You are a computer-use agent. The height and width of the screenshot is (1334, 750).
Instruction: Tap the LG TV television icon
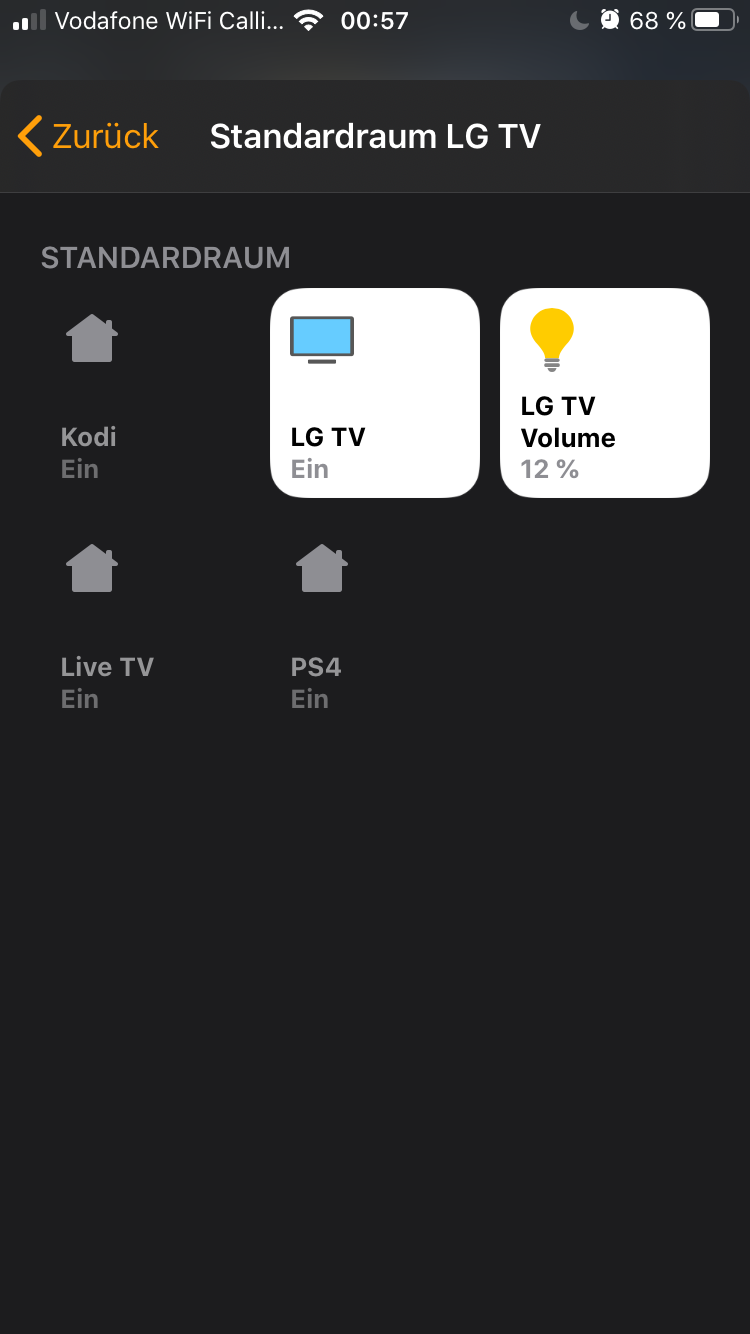point(322,338)
